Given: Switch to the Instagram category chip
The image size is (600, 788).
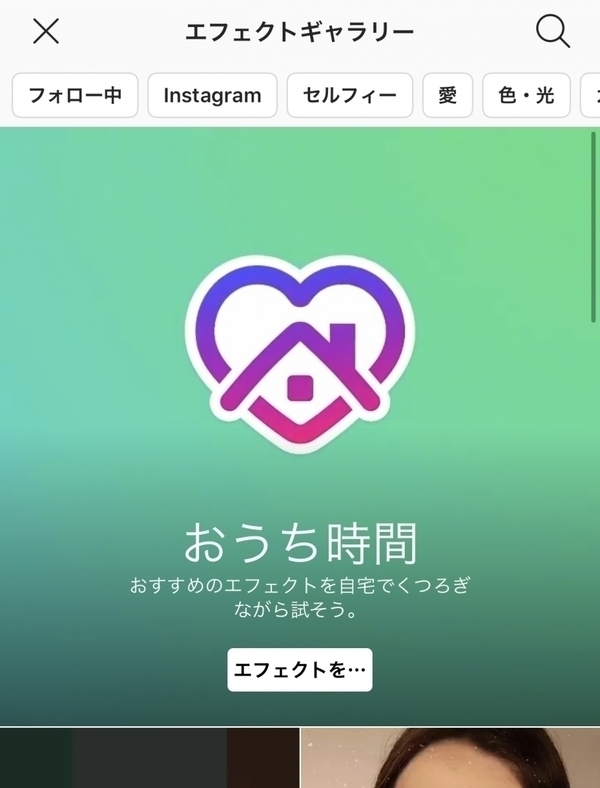Looking at the screenshot, I should [x=212, y=96].
